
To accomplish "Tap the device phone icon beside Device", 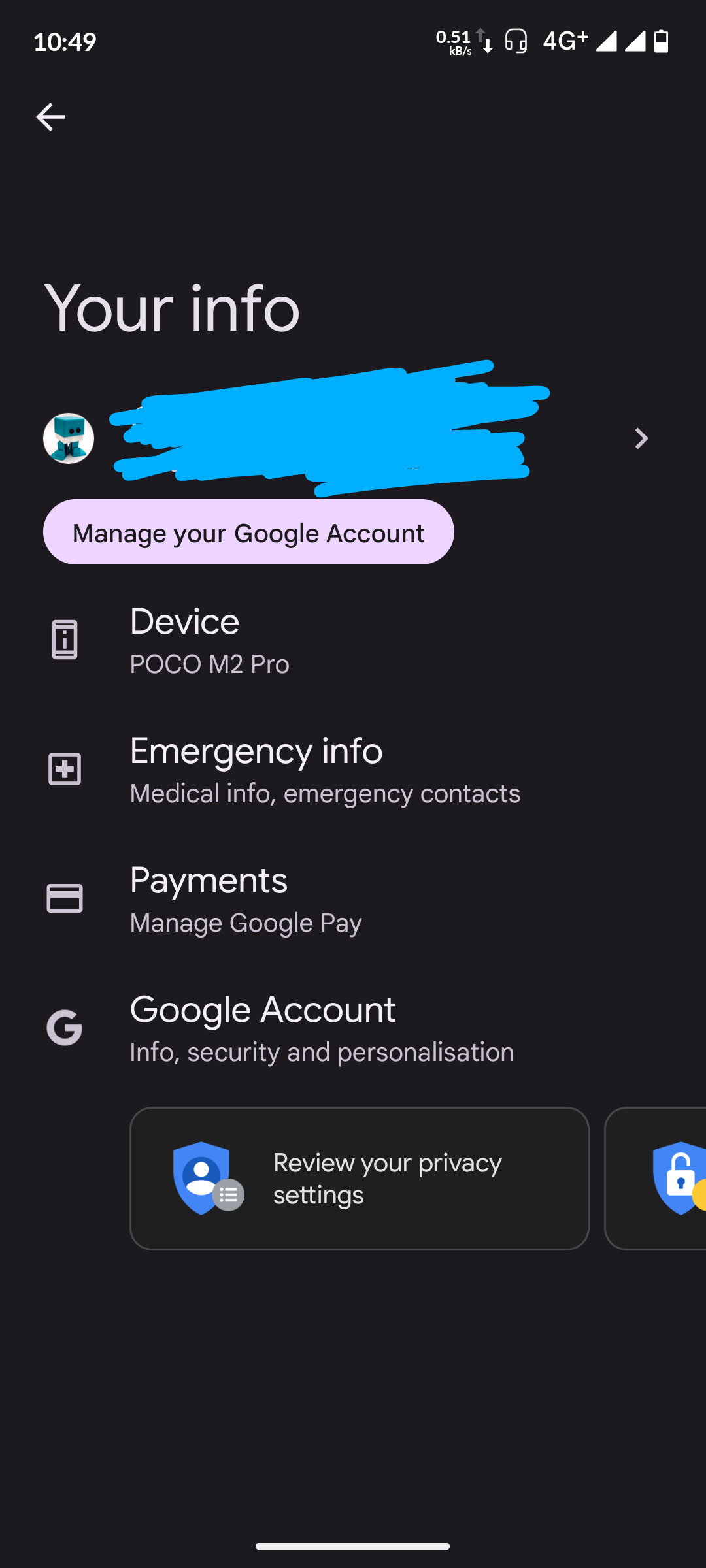I will 65,638.
